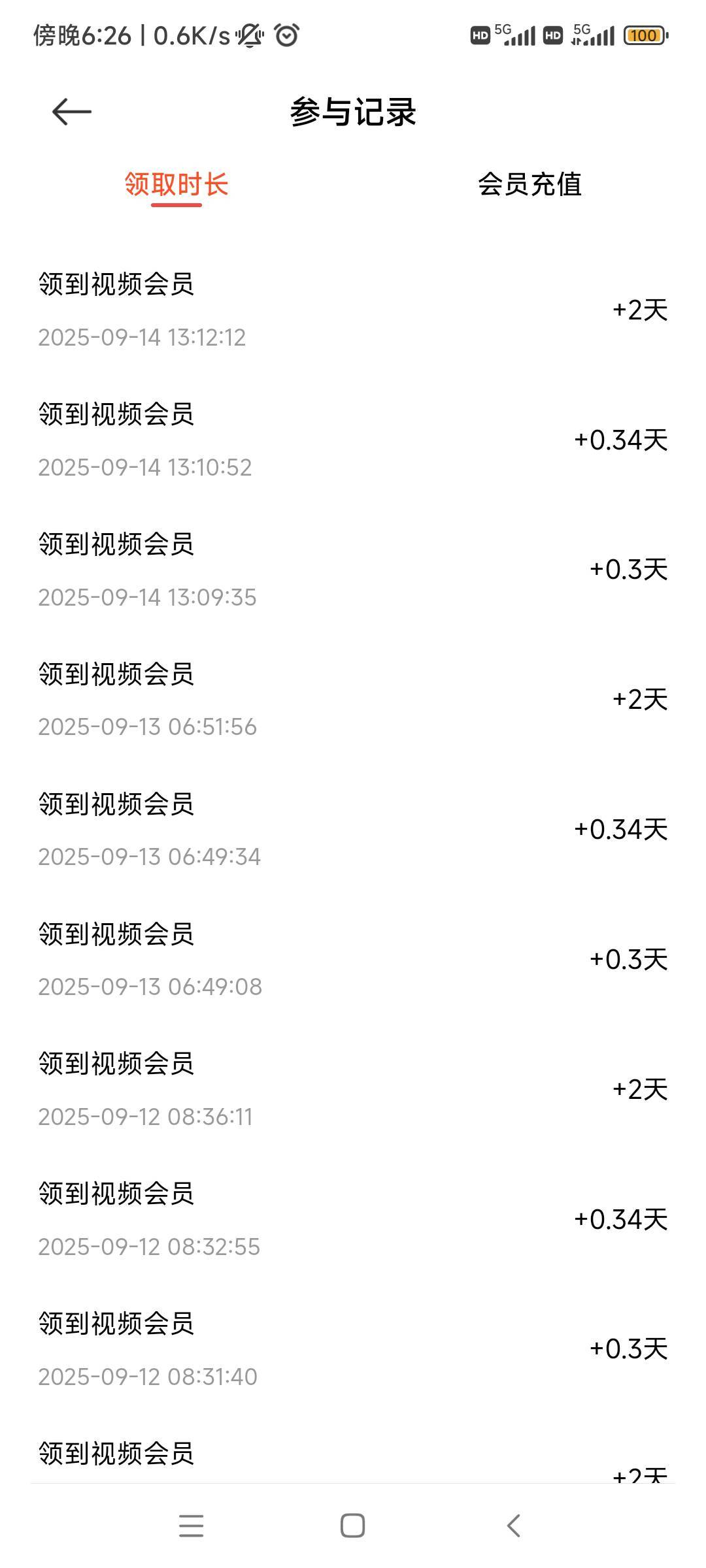Go back using the top arrow

[72, 112]
